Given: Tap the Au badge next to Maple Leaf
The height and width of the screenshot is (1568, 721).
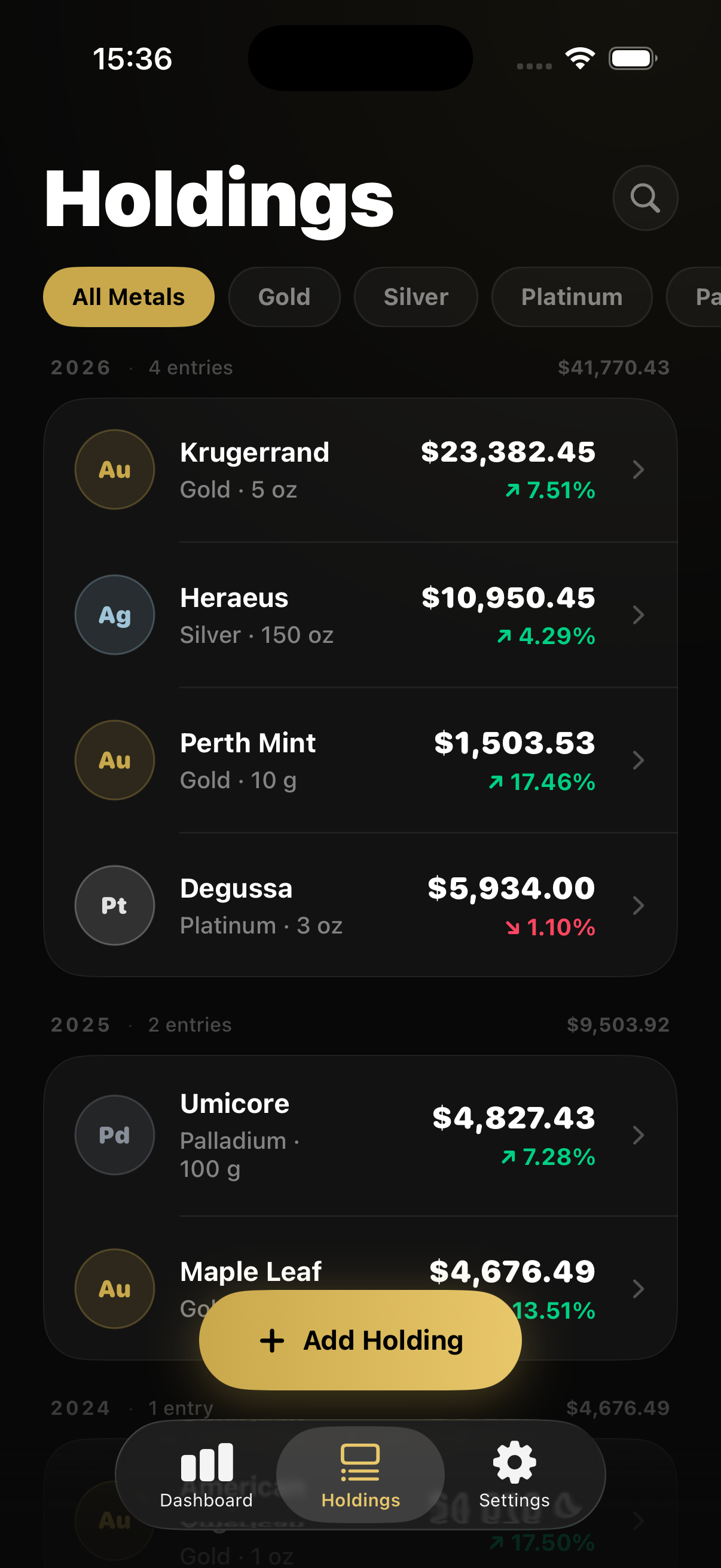Looking at the screenshot, I should (114, 1288).
